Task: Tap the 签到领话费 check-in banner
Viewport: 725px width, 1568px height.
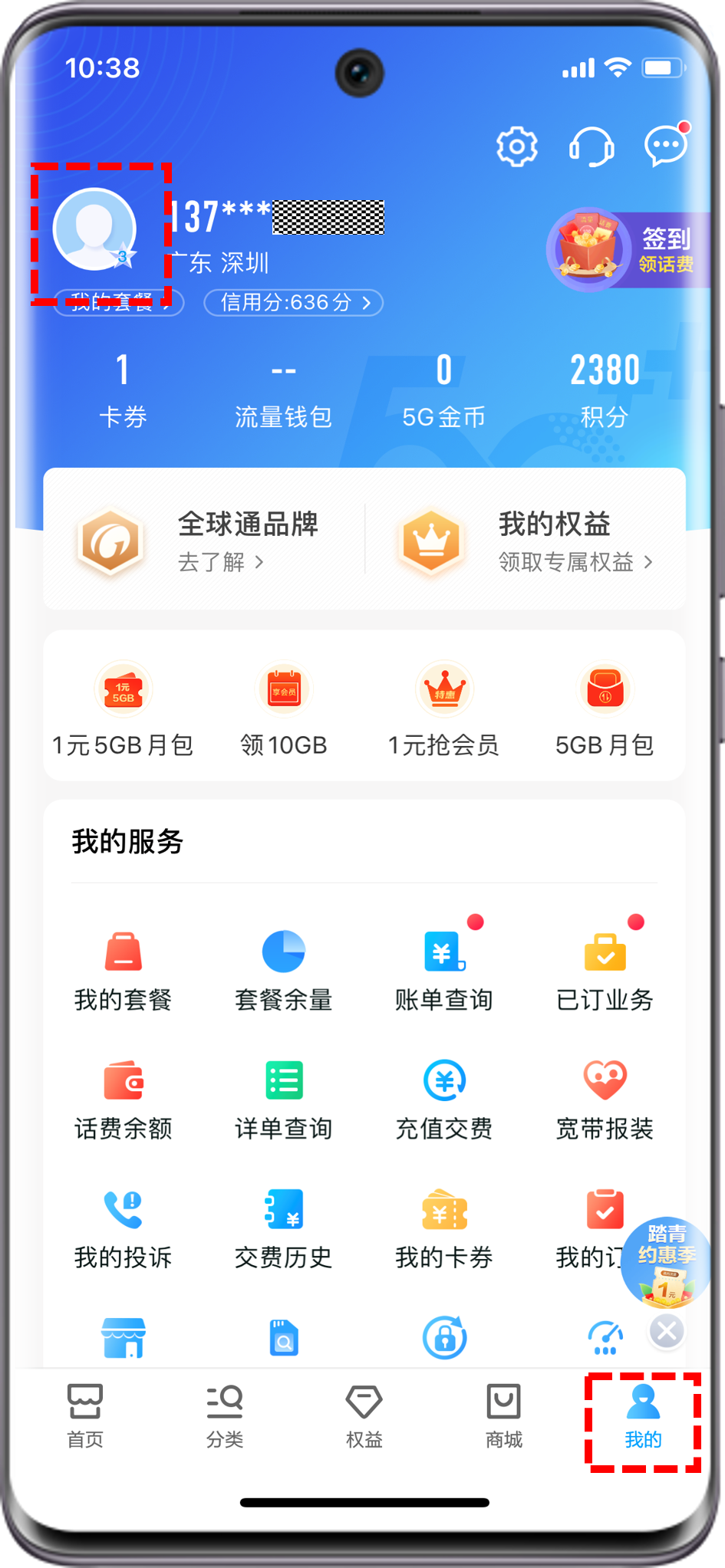Action: 629,250
